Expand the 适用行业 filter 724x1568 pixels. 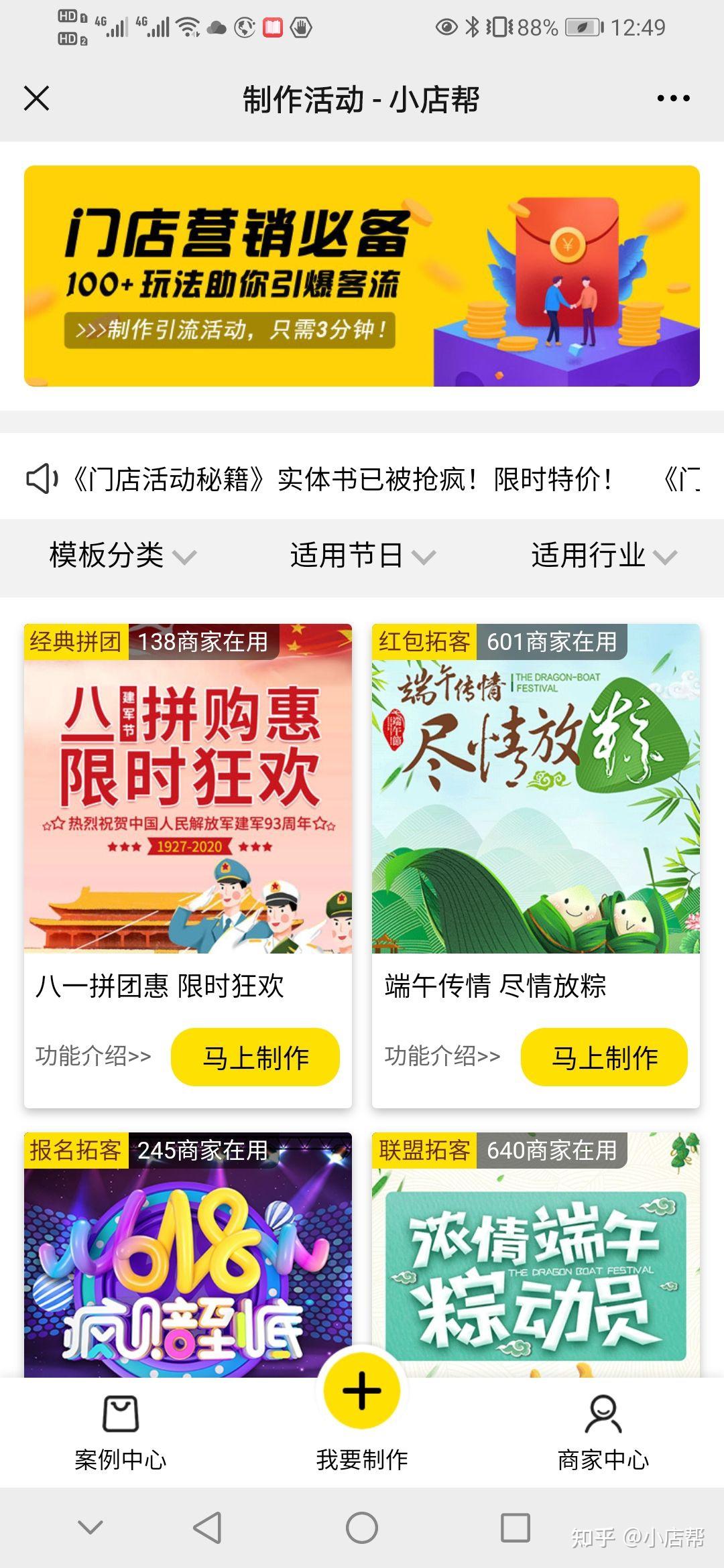(x=603, y=556)
